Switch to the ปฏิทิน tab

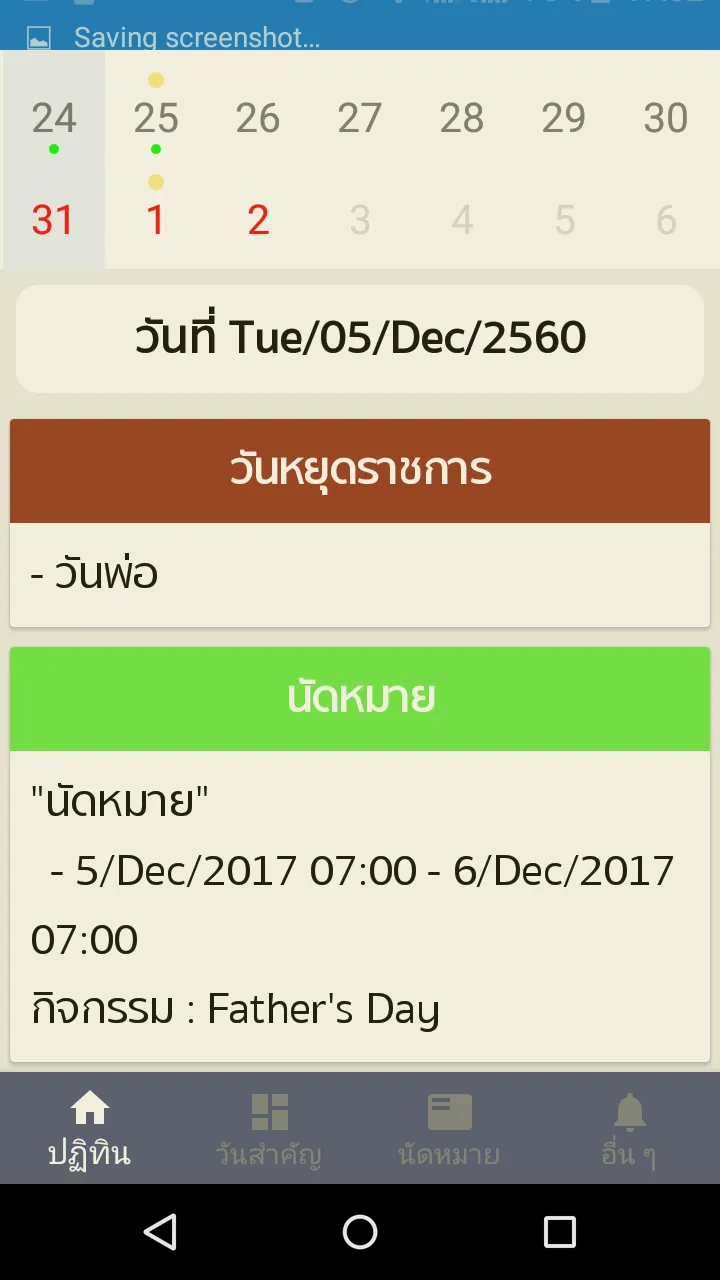(90, 1129)
